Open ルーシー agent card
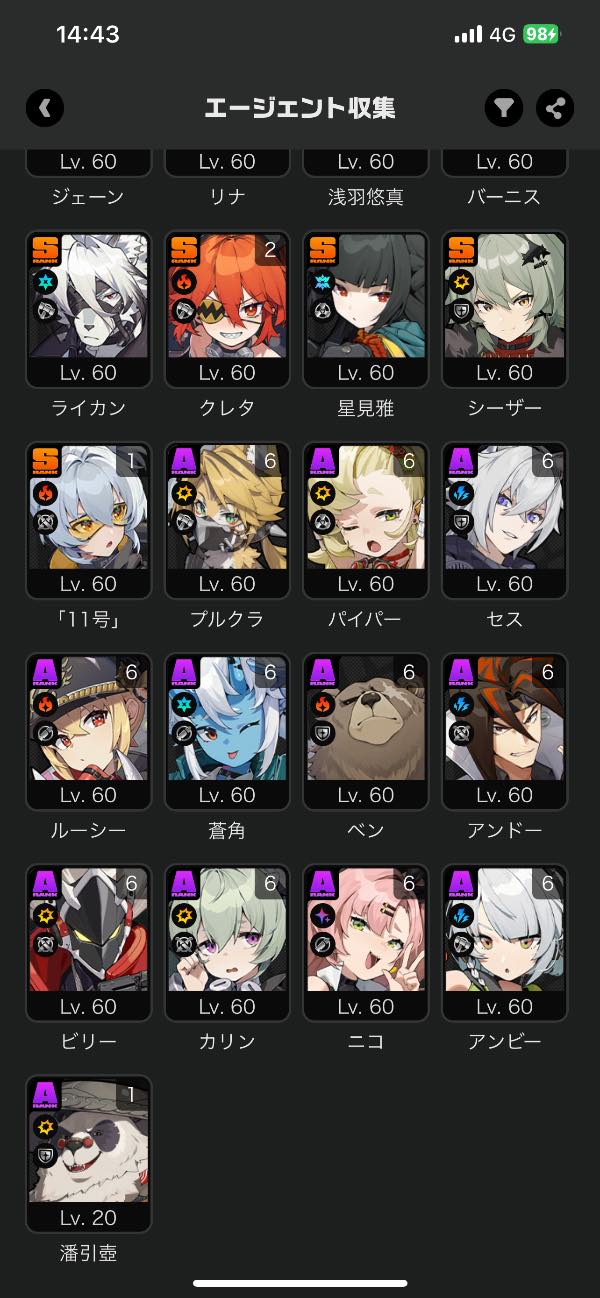The image size is (600, 1298). 88,731
